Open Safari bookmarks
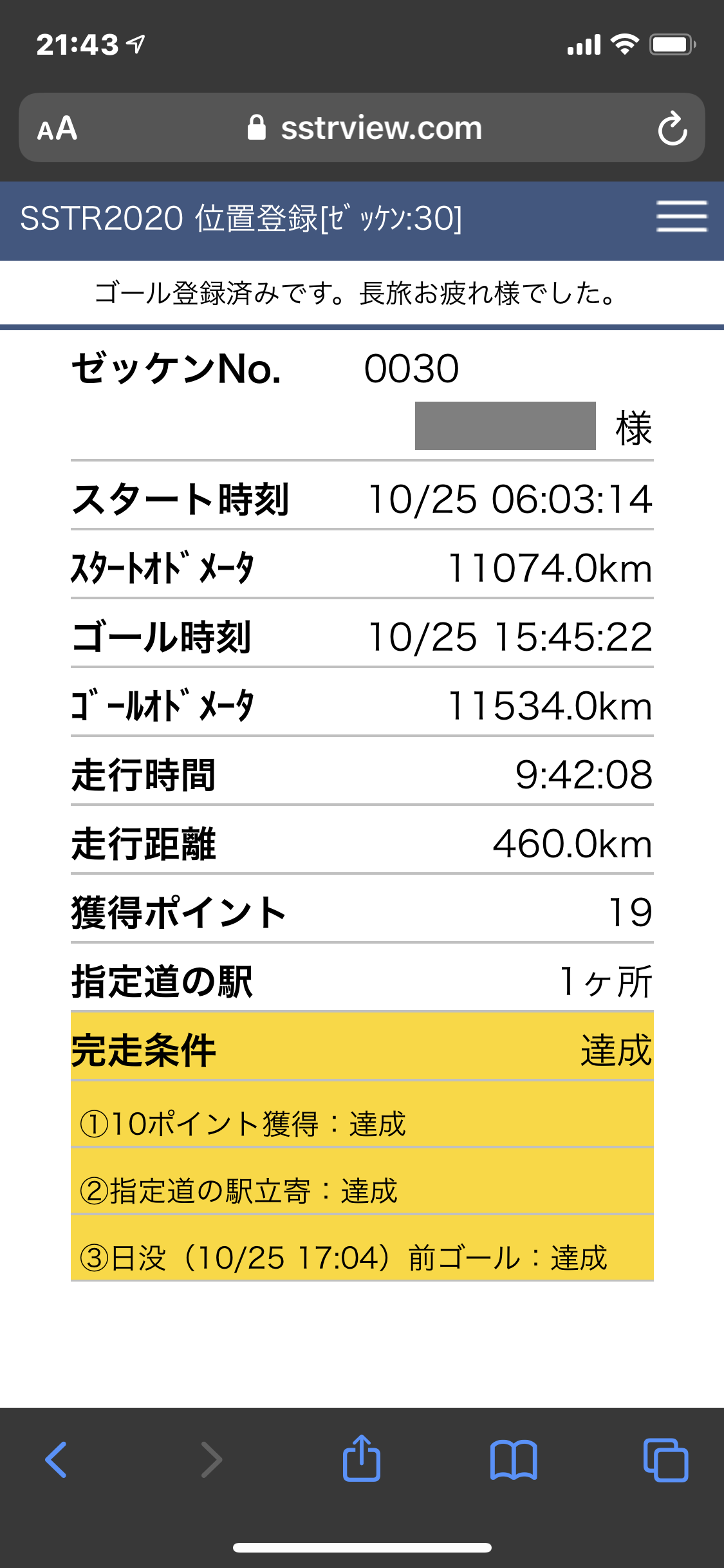 (x=514, y=1460)
